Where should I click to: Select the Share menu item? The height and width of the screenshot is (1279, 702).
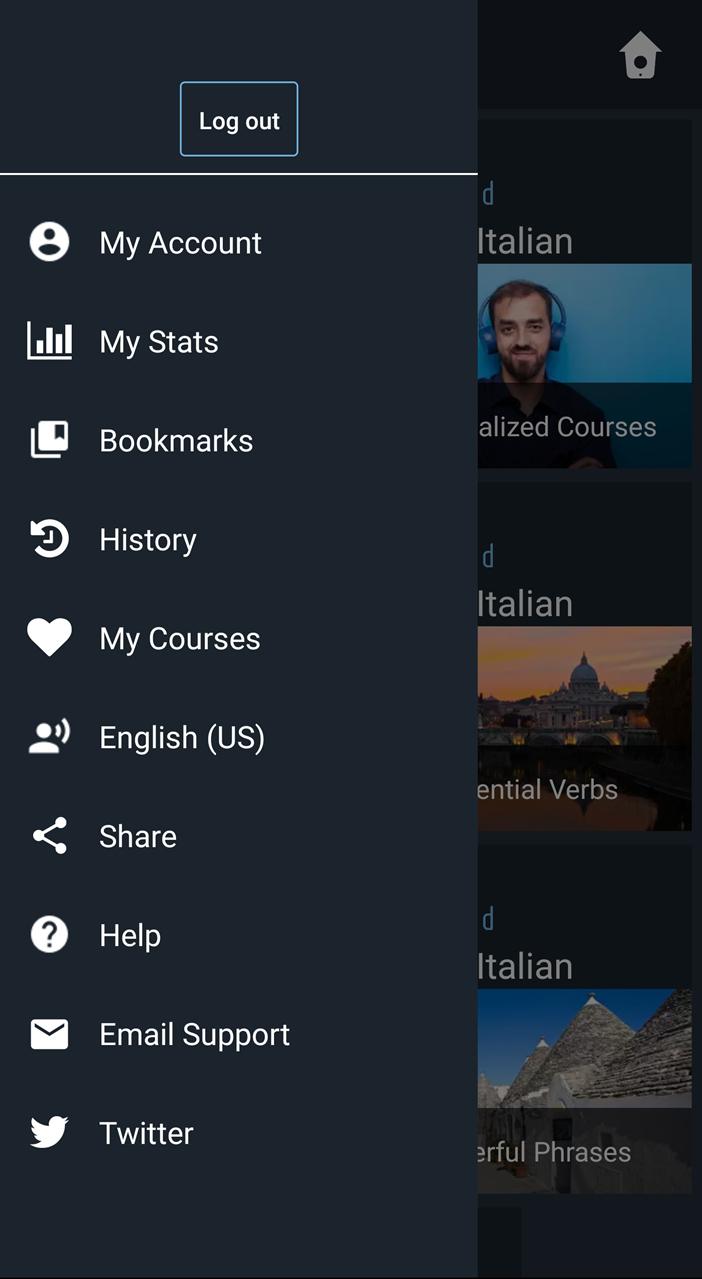(x=137, y=837)
